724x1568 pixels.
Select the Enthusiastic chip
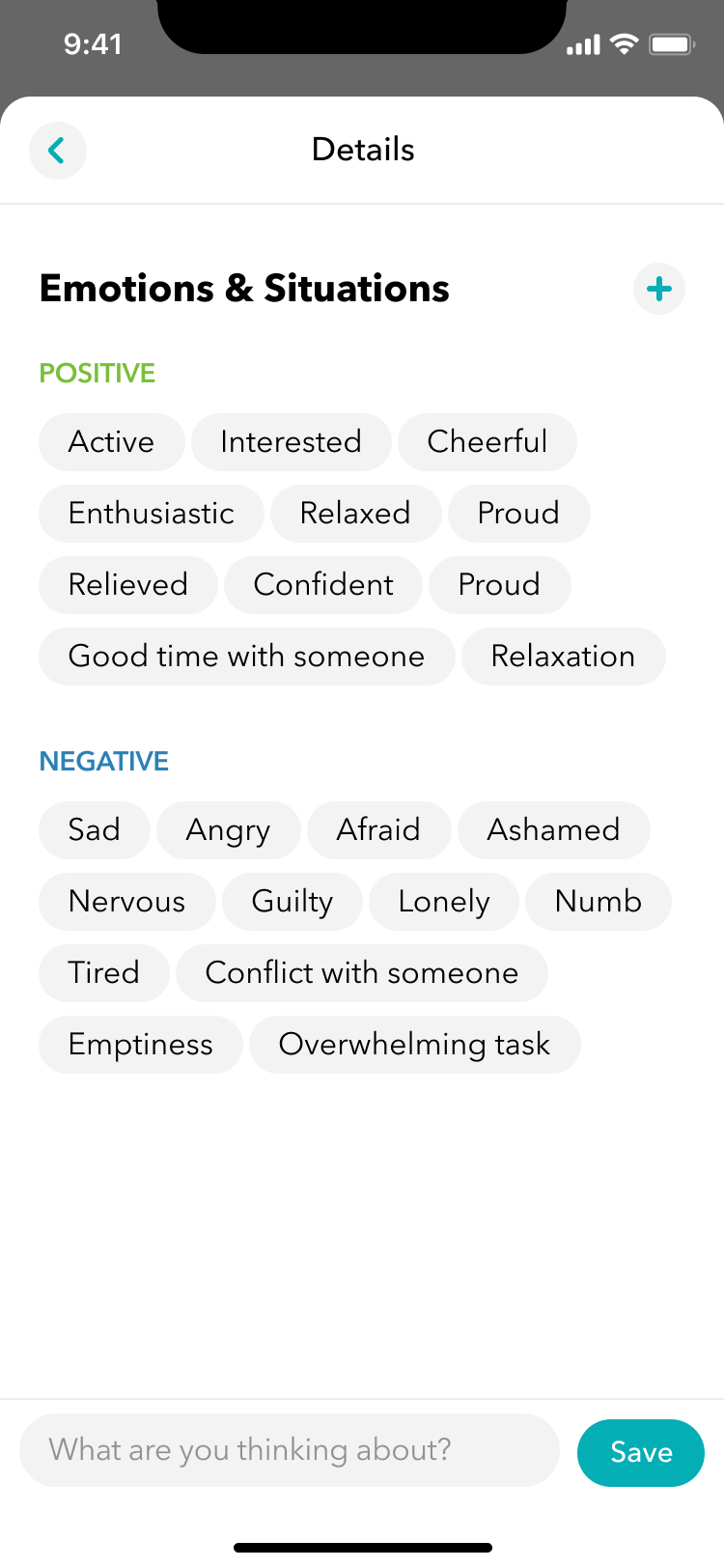(151, 514)
